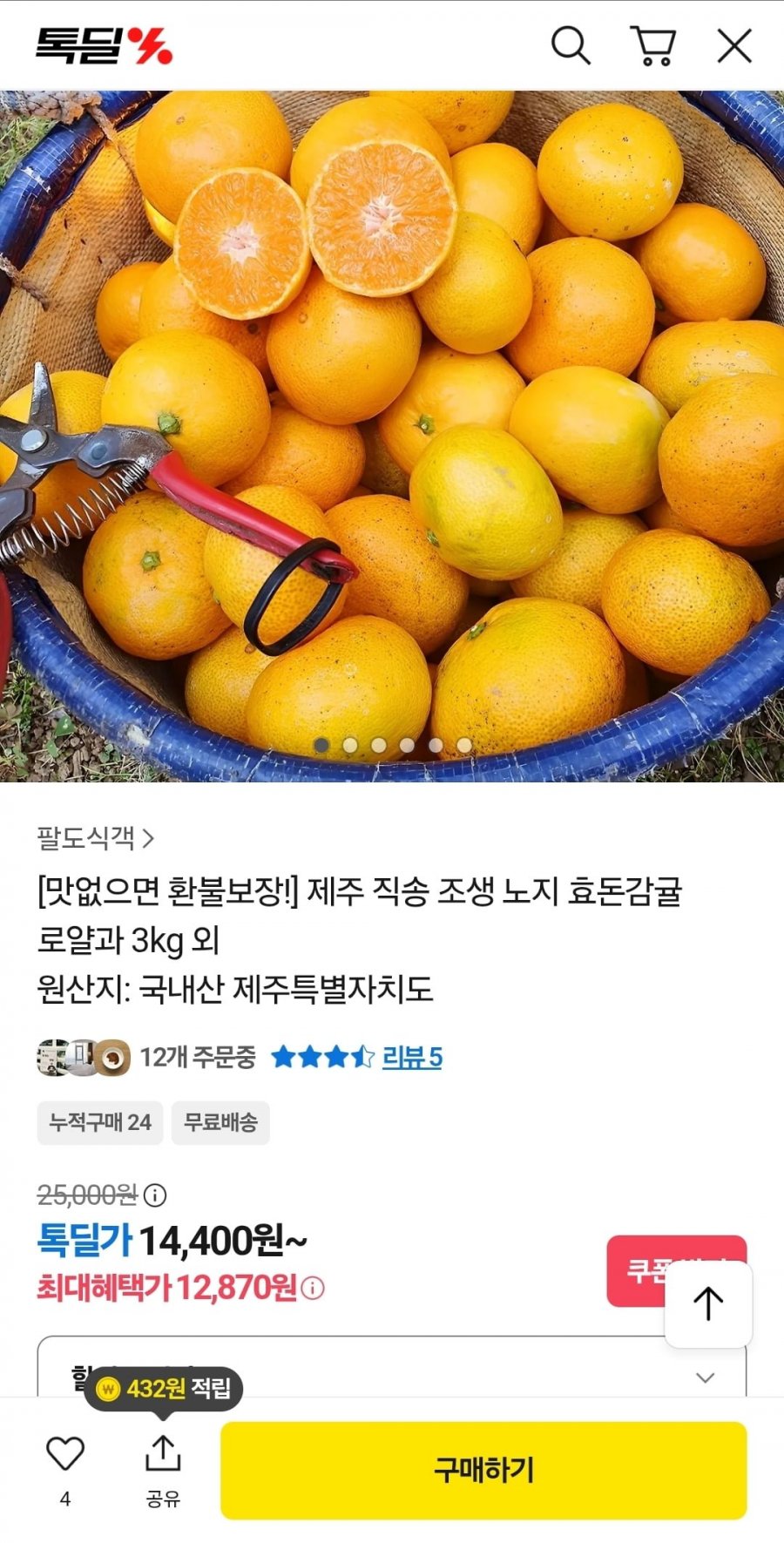Expand the discount details dropdown
The height and width of the screenshot is (1543, 784).
pos(705,1377)
